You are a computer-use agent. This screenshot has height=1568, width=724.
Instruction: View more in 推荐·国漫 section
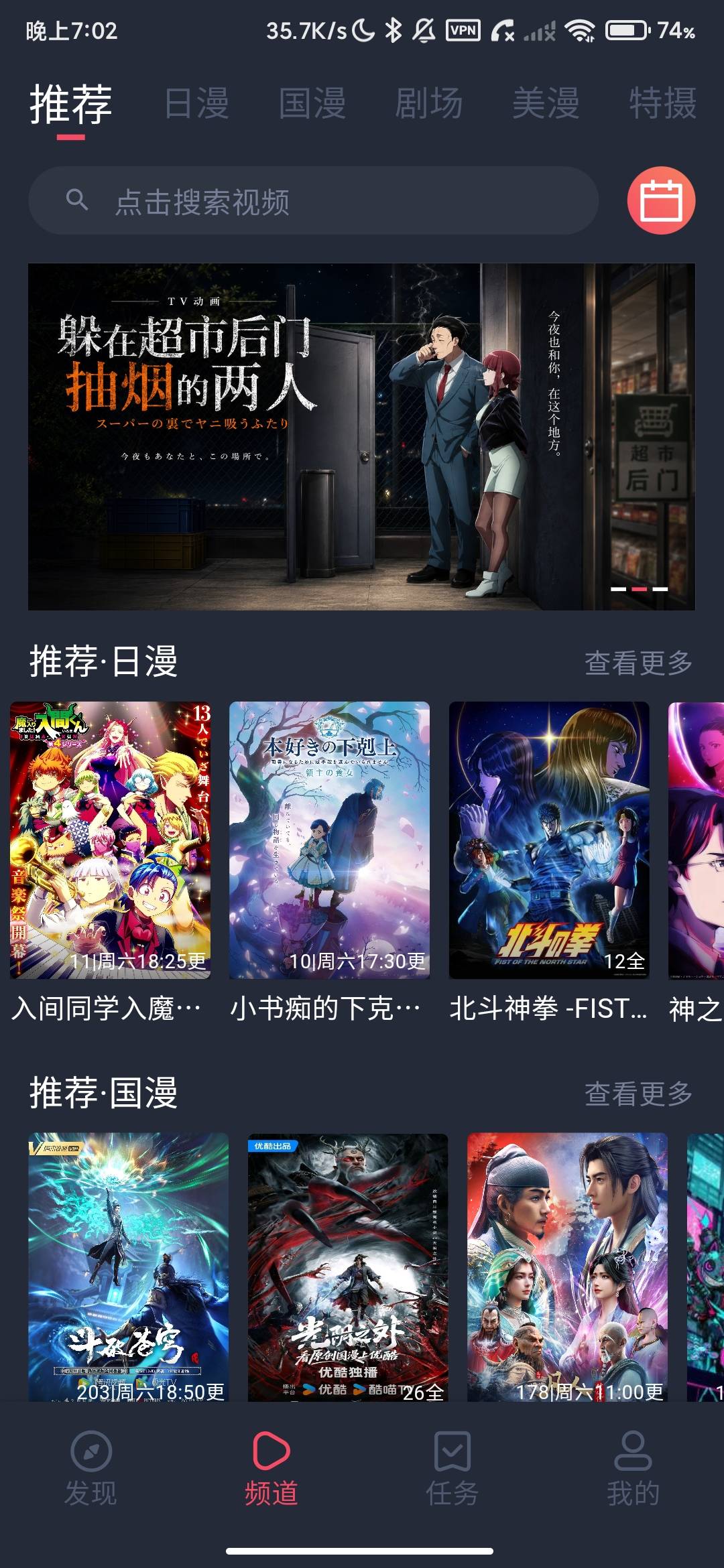coord(638,1094)
